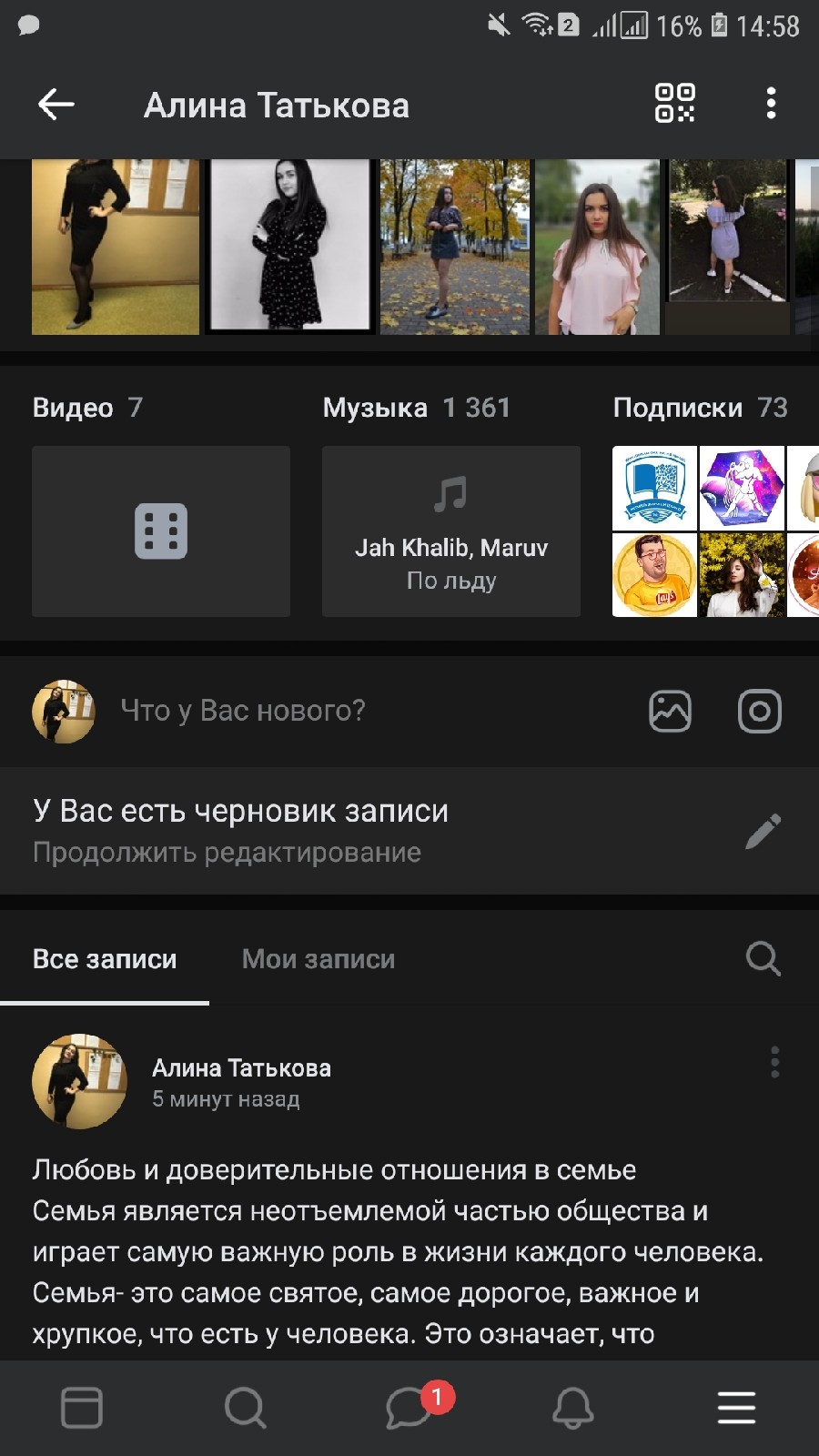Open the Видео section tile

[x=161, y=531]
